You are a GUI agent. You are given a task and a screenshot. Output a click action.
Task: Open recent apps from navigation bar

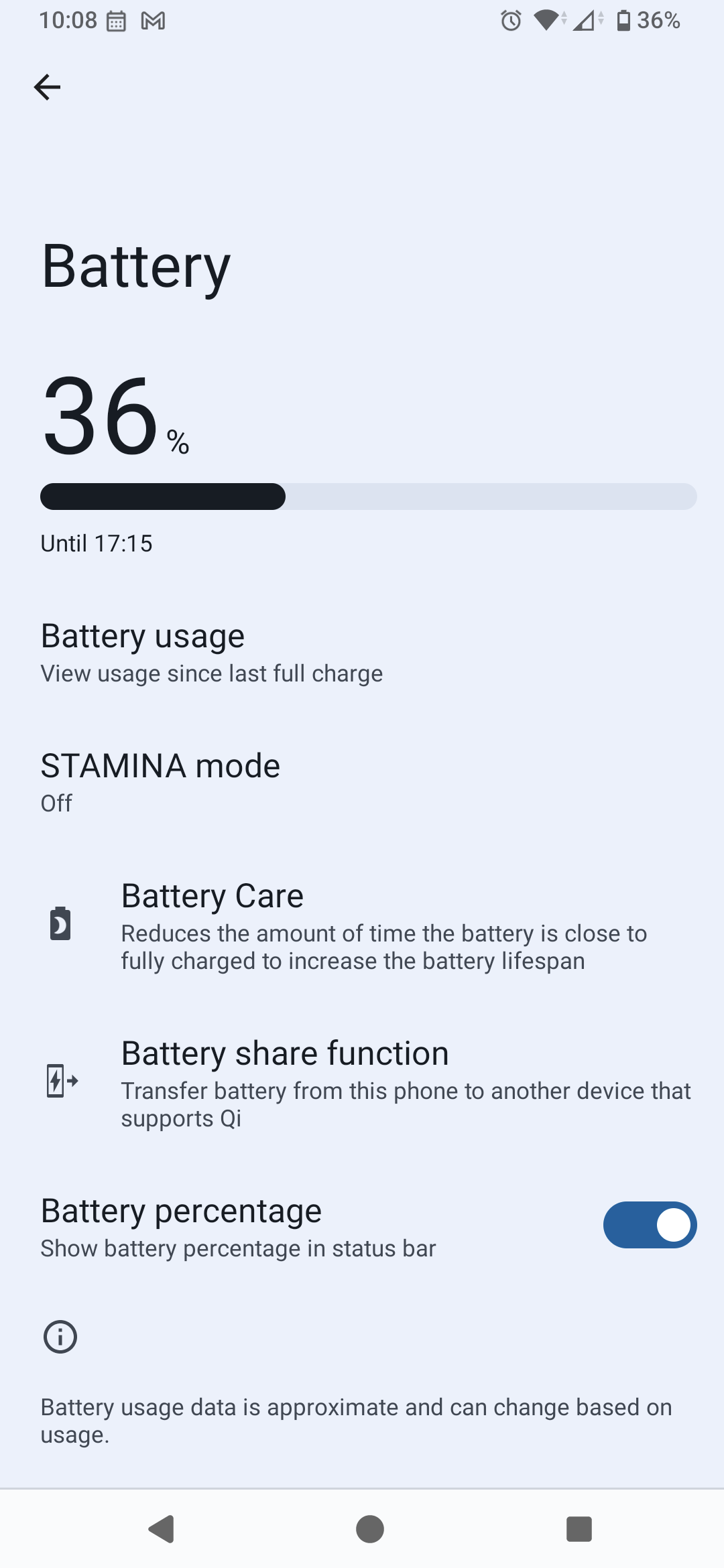tap(579, 1529)
